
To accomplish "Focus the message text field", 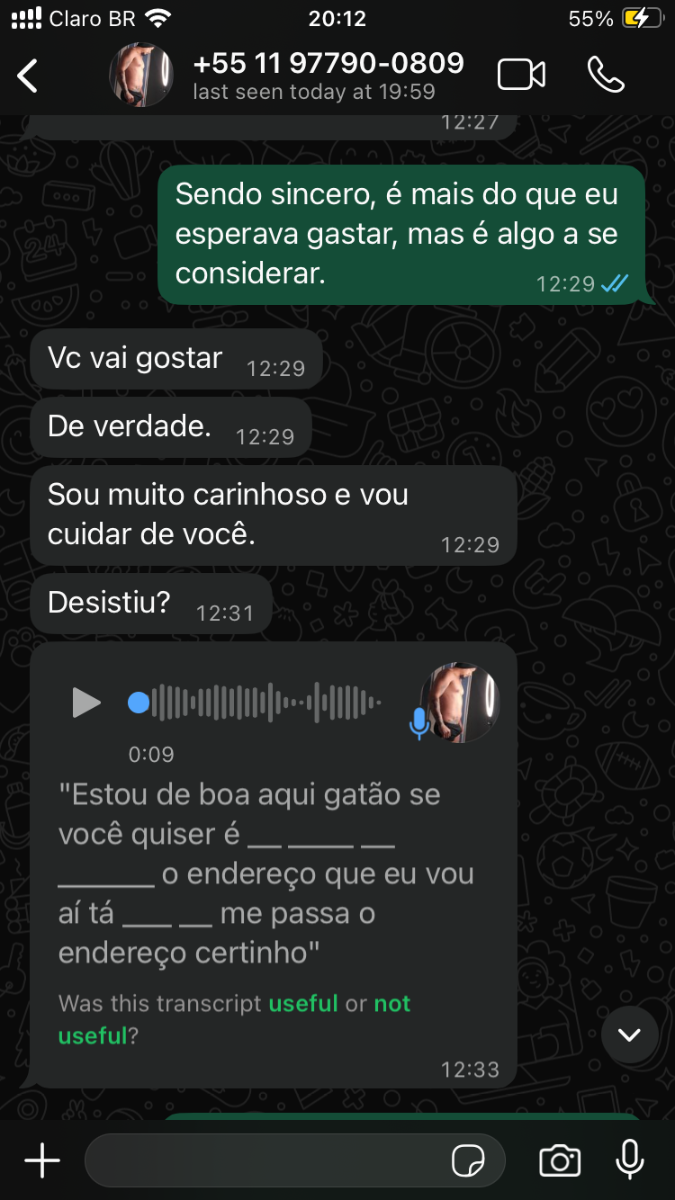I will pos(265,1161).
